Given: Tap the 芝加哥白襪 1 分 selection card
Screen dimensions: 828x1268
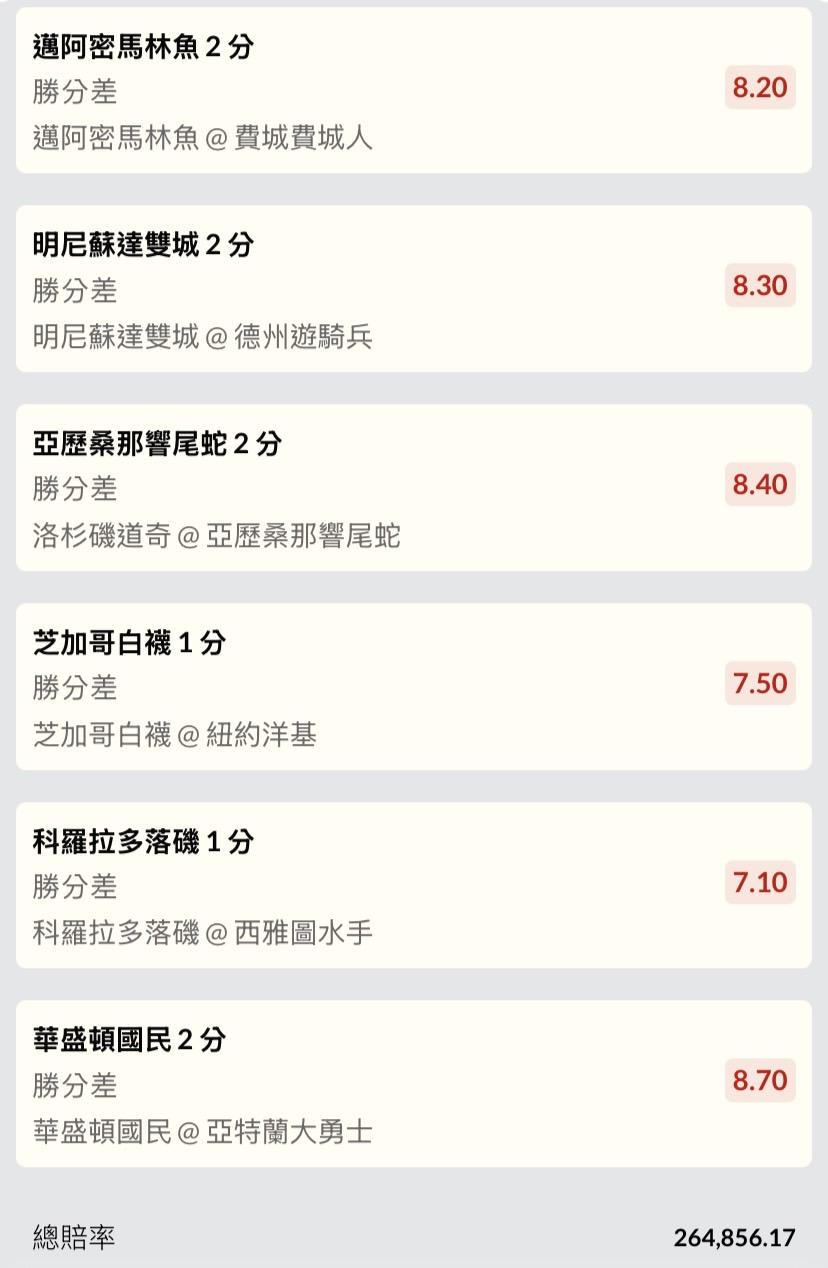Looking at the screenshot, I should [x=413, y=686].
